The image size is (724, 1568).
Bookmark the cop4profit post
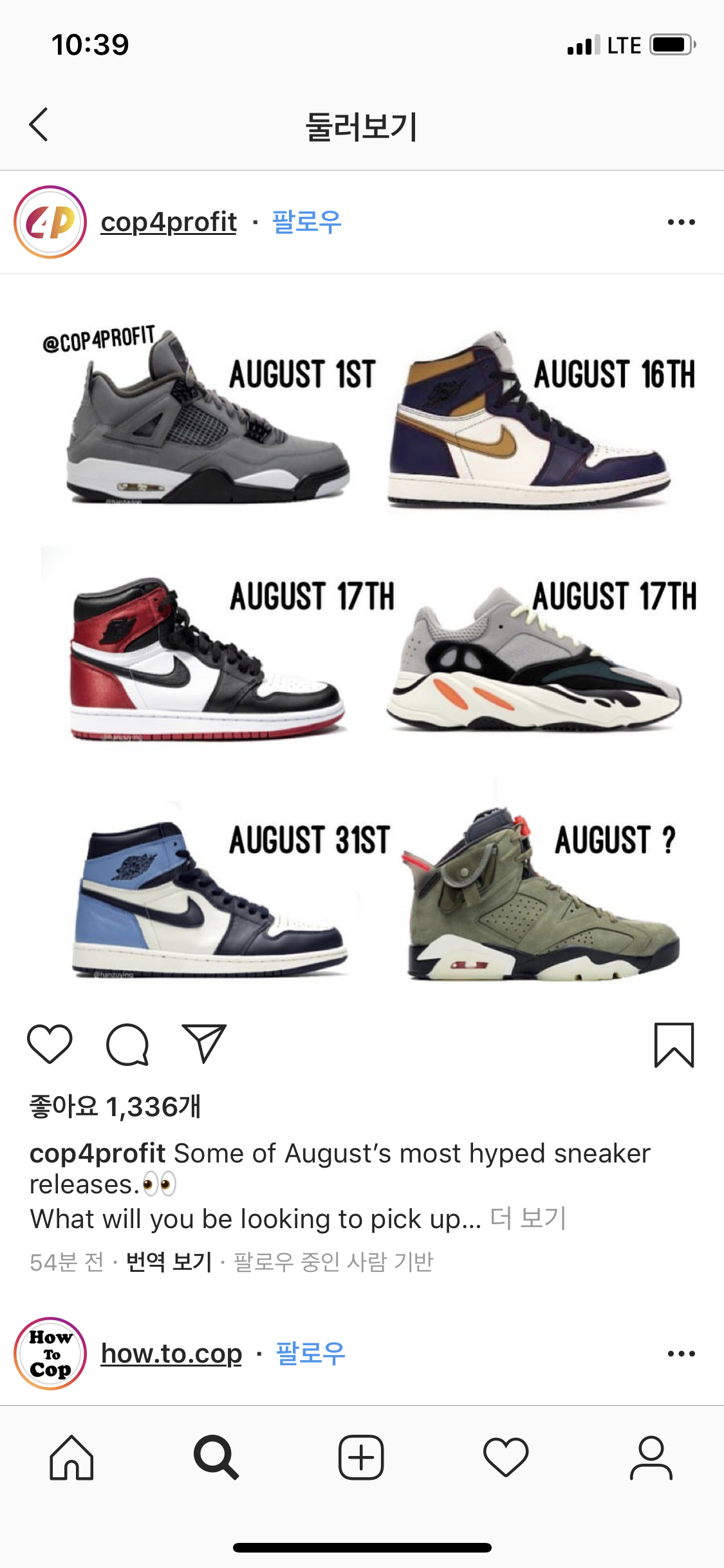[674, 1045]
